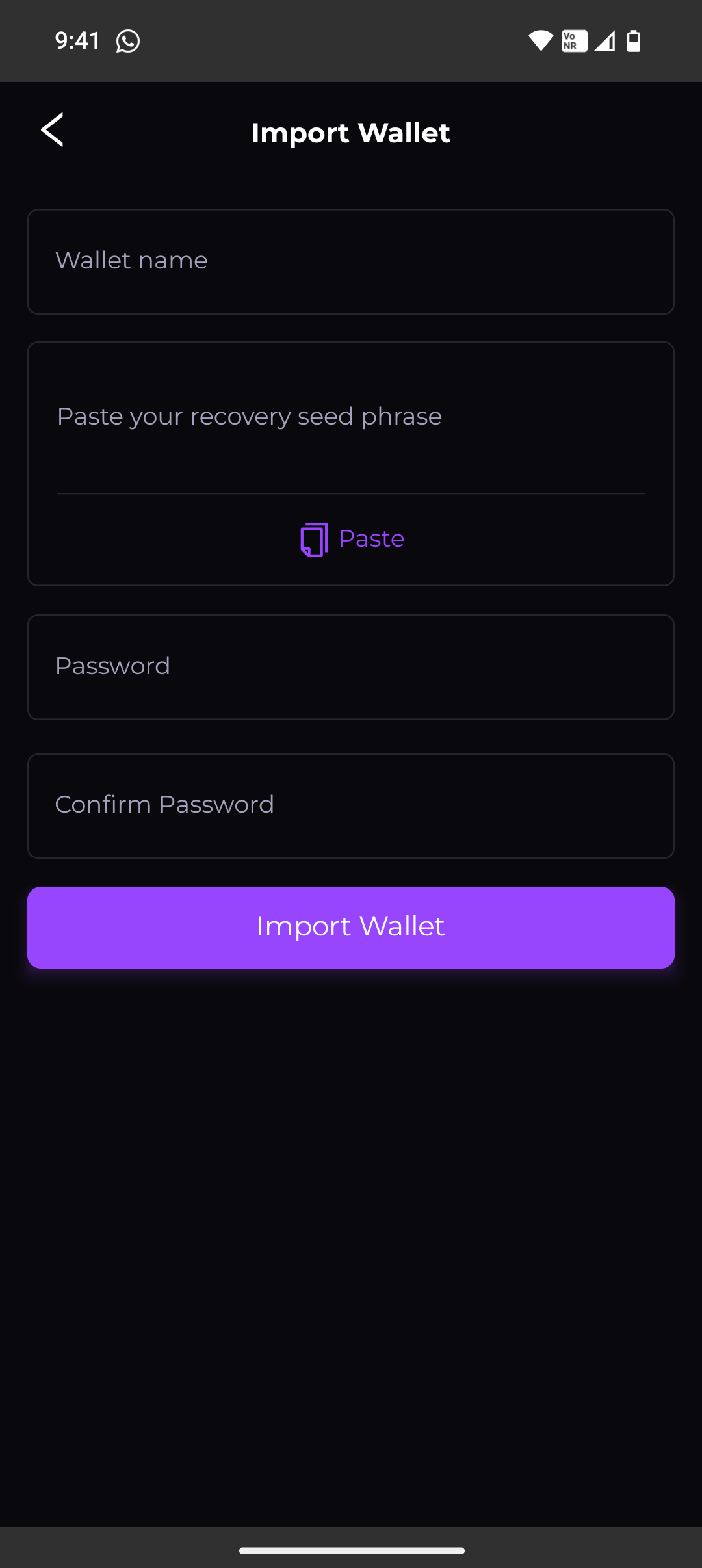This screenshot has width=702, height=1568.
Task: Focus the Wallet name field
Action: coord(351,261)
